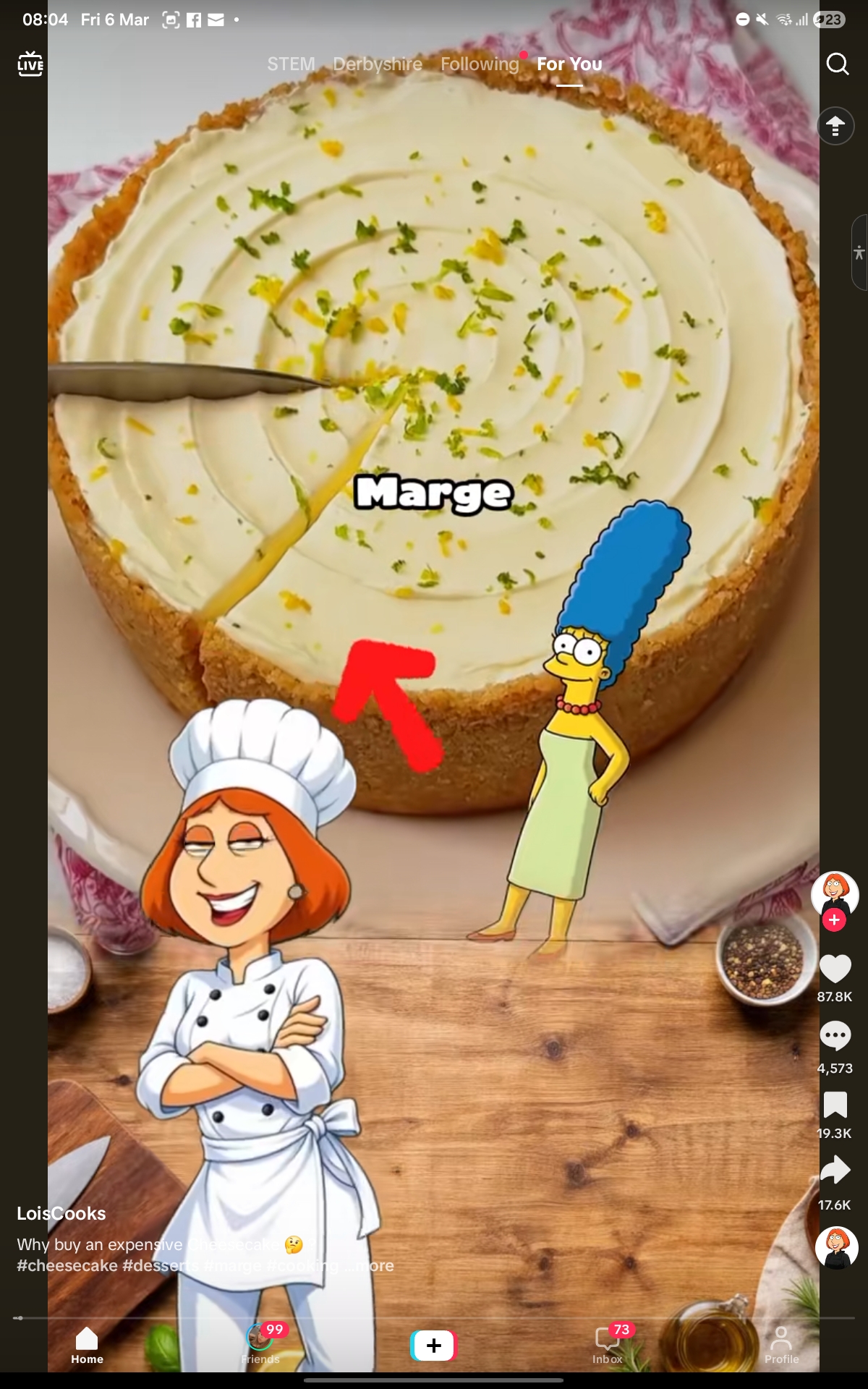This screenshot has width=868, height=1389.
Task: Go to Friends with the 99 badge
Action: 258,1338
